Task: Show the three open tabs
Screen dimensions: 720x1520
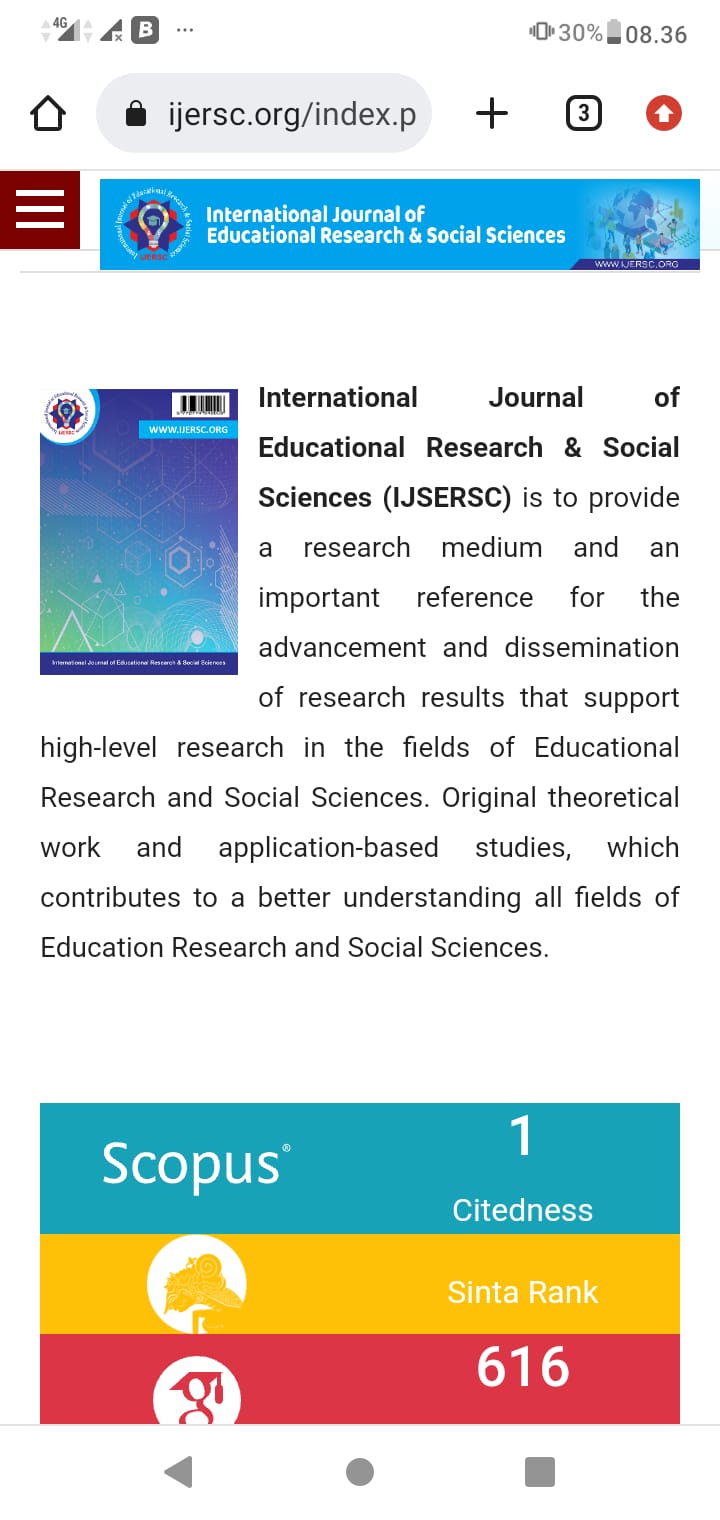Action: pos(584,114)
